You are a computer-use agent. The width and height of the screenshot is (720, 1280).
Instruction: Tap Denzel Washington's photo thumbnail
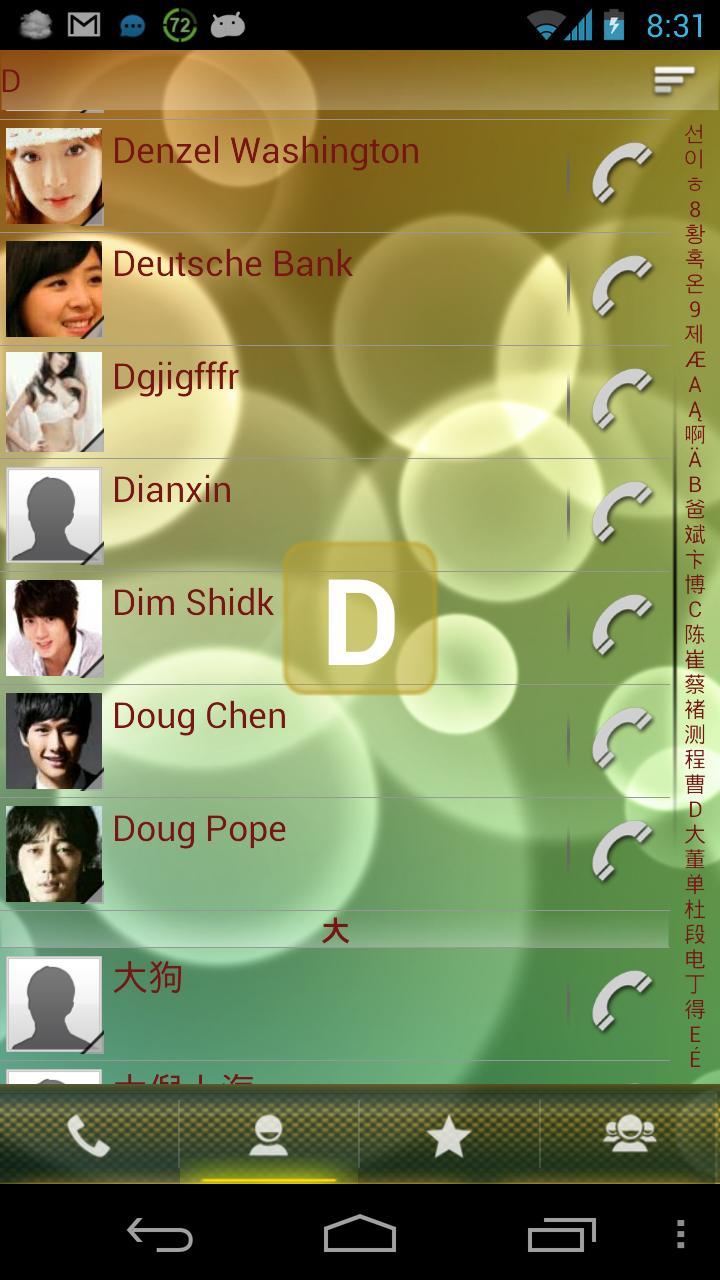coord(55,175)
